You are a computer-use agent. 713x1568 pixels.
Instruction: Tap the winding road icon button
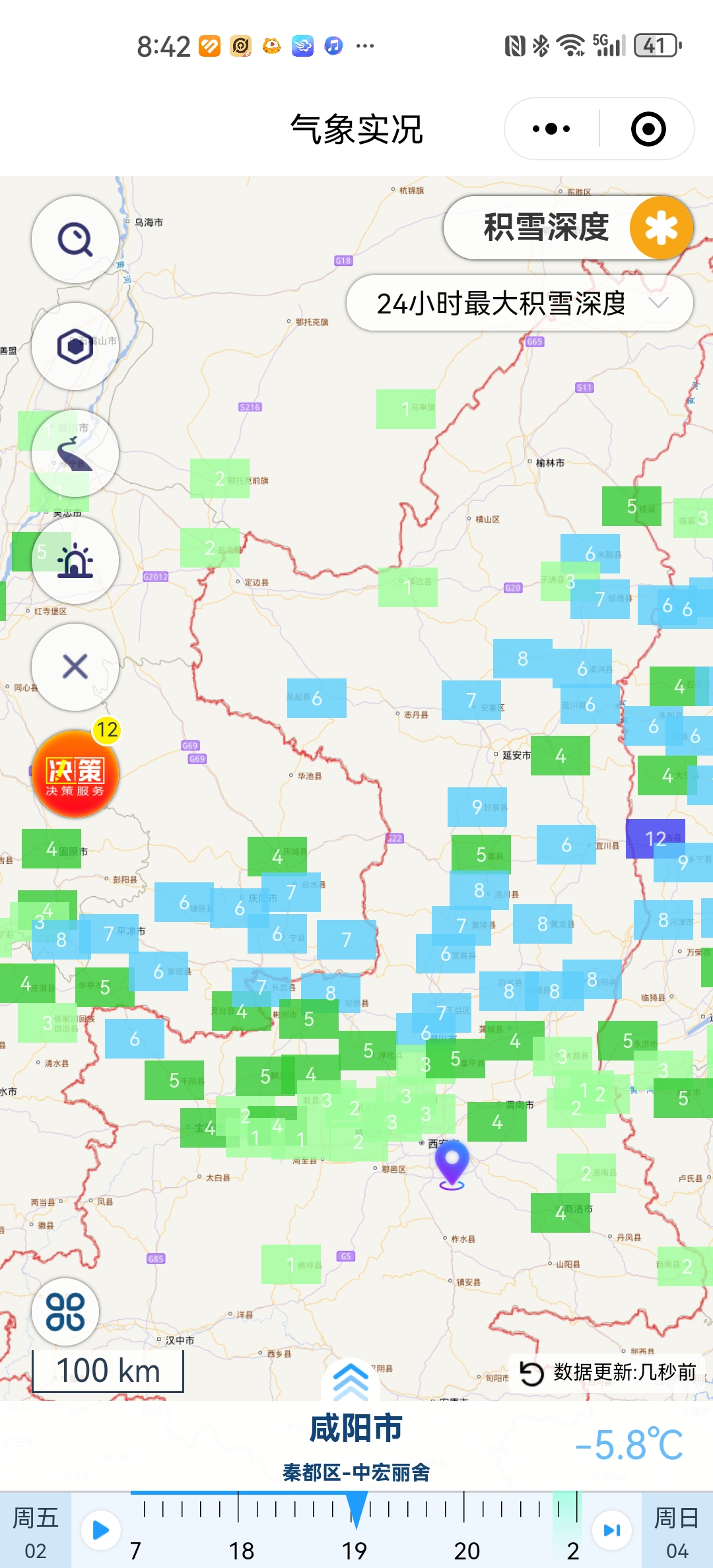click(x=75, y=453)
